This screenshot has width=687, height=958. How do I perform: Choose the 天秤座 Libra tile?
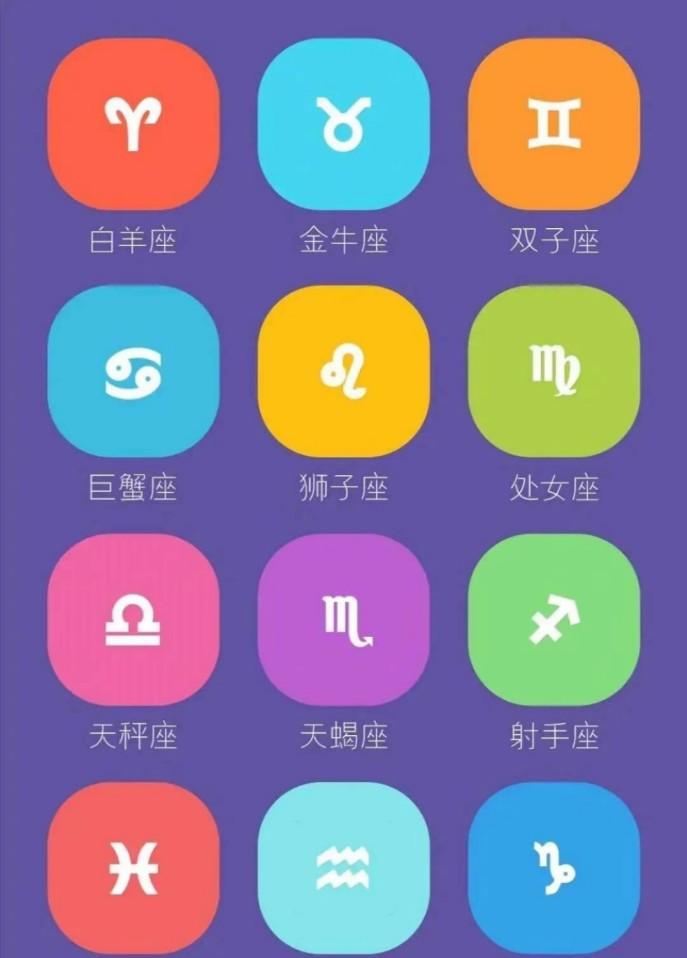(x=133, y=619)
